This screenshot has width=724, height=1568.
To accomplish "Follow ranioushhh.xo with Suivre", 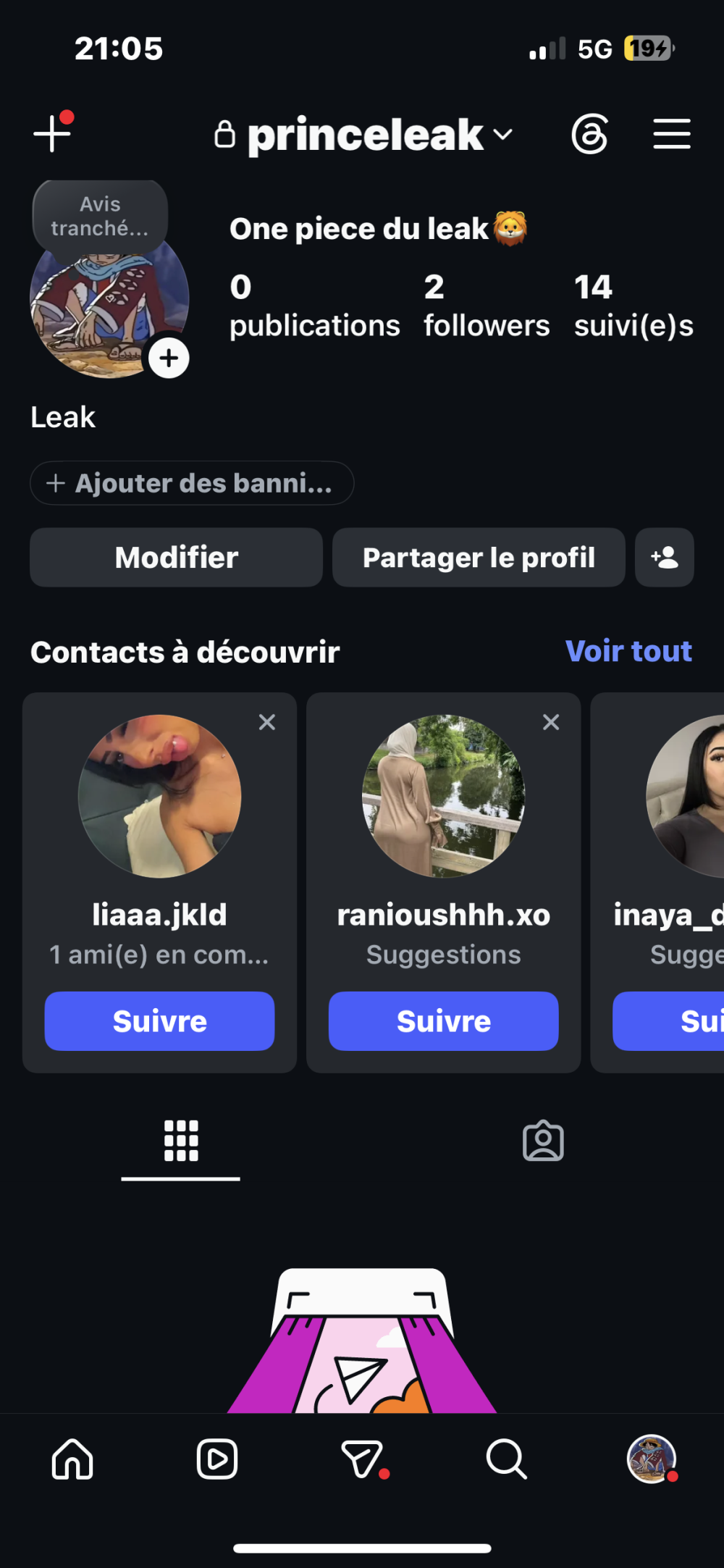I will point(444,1020).
